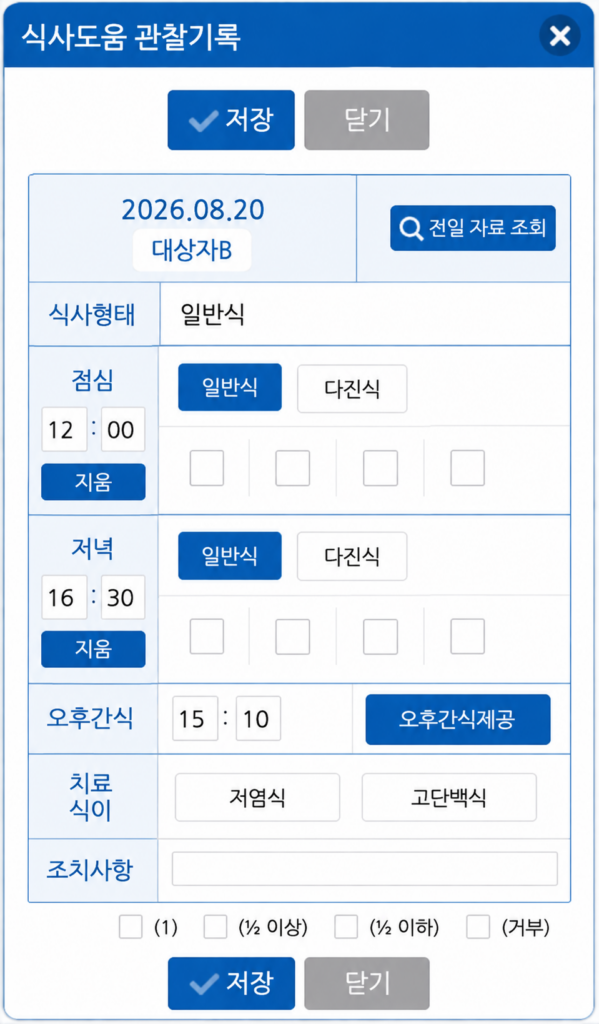This screenshot has height=1024, width=599.
Task: Edit the 저녁 minute field showing 30
Action: (123, 597)
